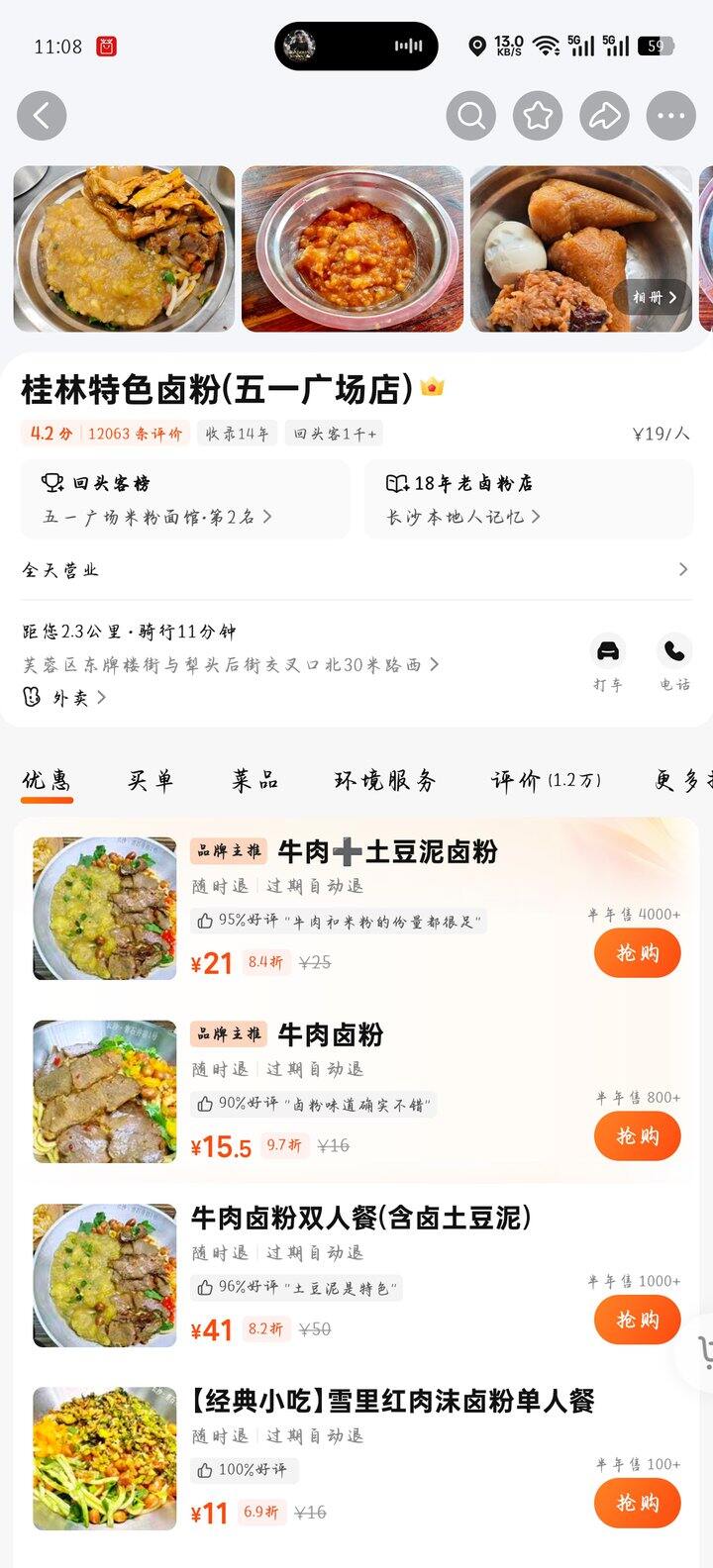Image resolution: width=713 pixels, height=1568 pixels.
Task: Open the 相册 photo album
Action: click(x=654, y=297)
